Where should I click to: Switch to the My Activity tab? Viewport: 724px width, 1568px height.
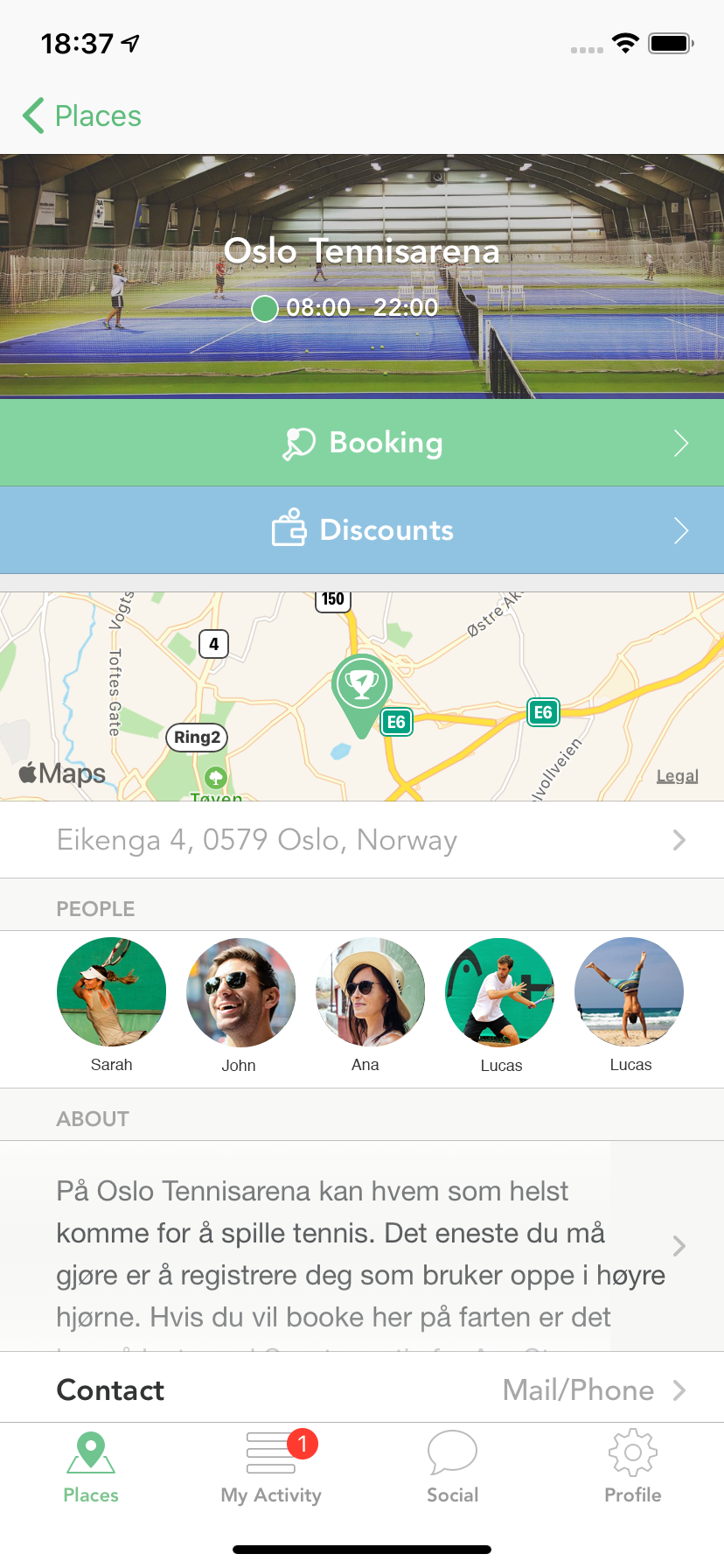[271, 1466]
